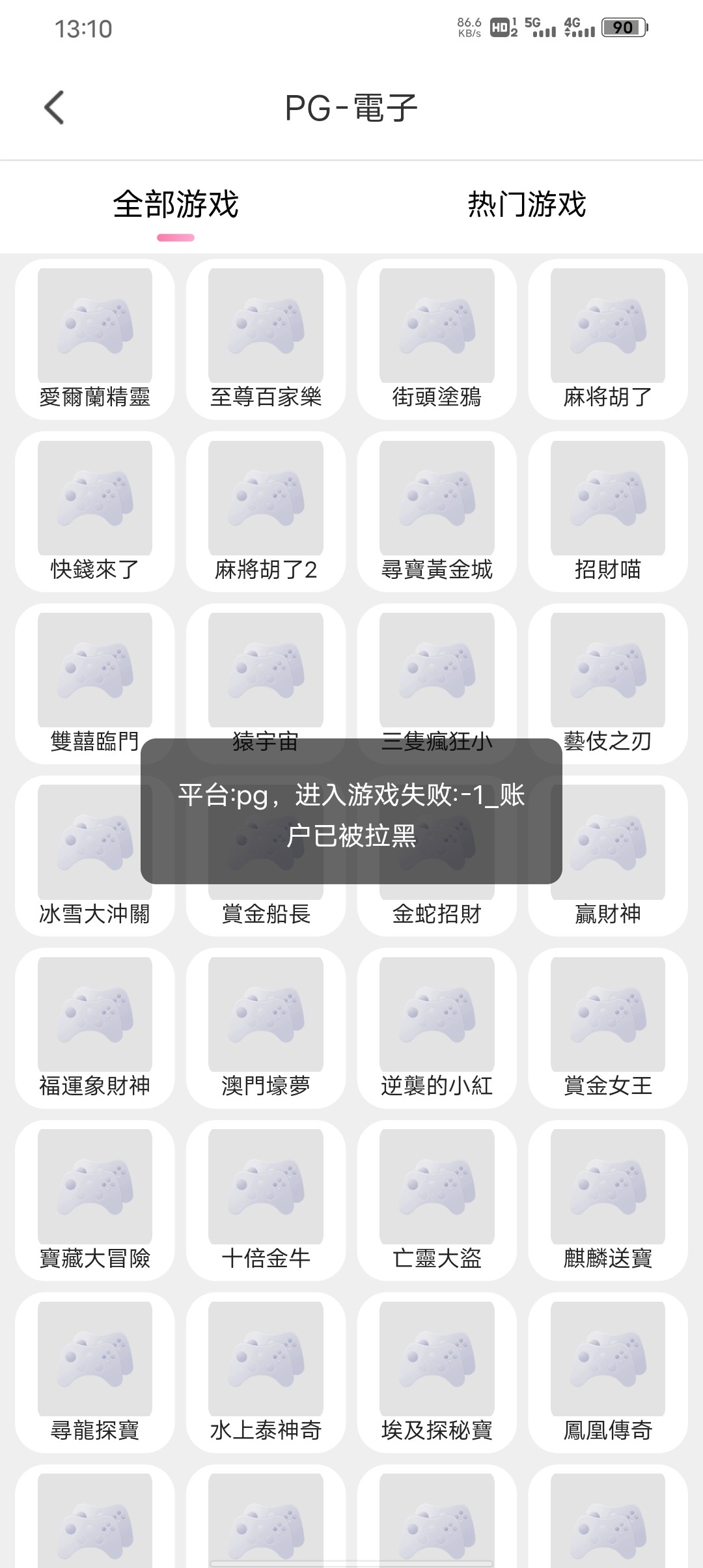Stay on the 全部游戏 tab
The image size is (703, 1568).
pyautogui.click(x=177, y=204)
